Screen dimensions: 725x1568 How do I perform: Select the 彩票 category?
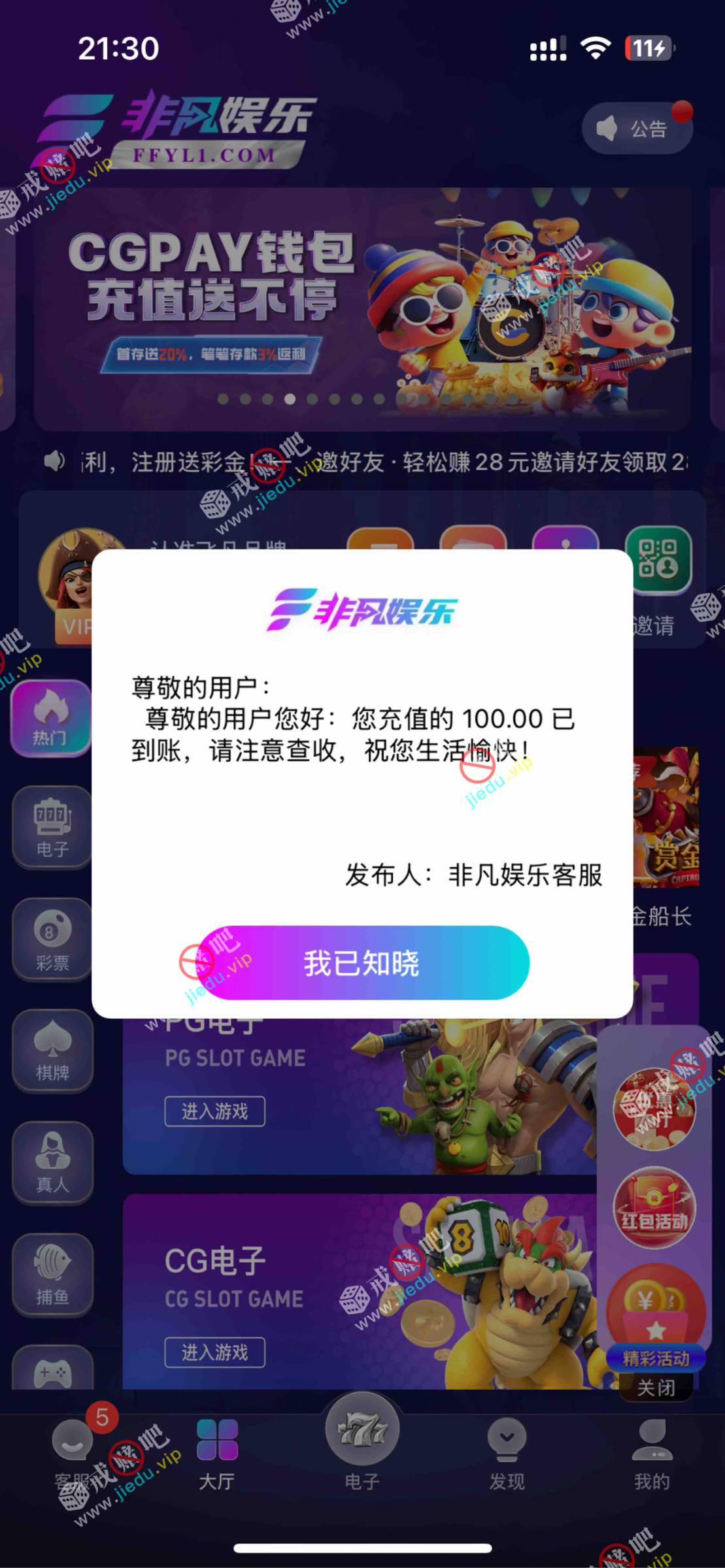[52, 939]
